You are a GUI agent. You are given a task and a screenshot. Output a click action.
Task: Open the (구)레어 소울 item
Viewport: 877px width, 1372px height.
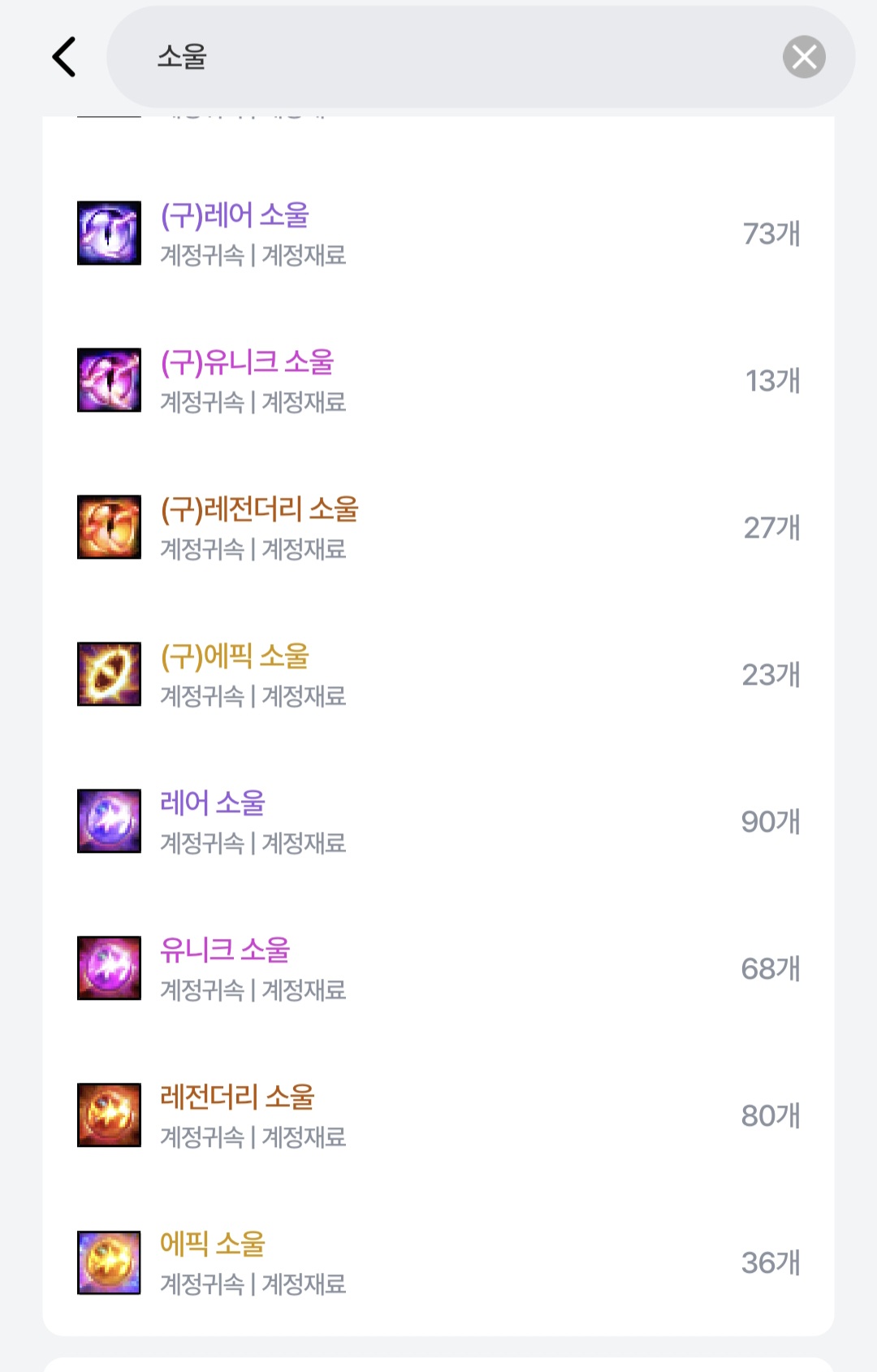pyautogui.click(x=438, y=233)
